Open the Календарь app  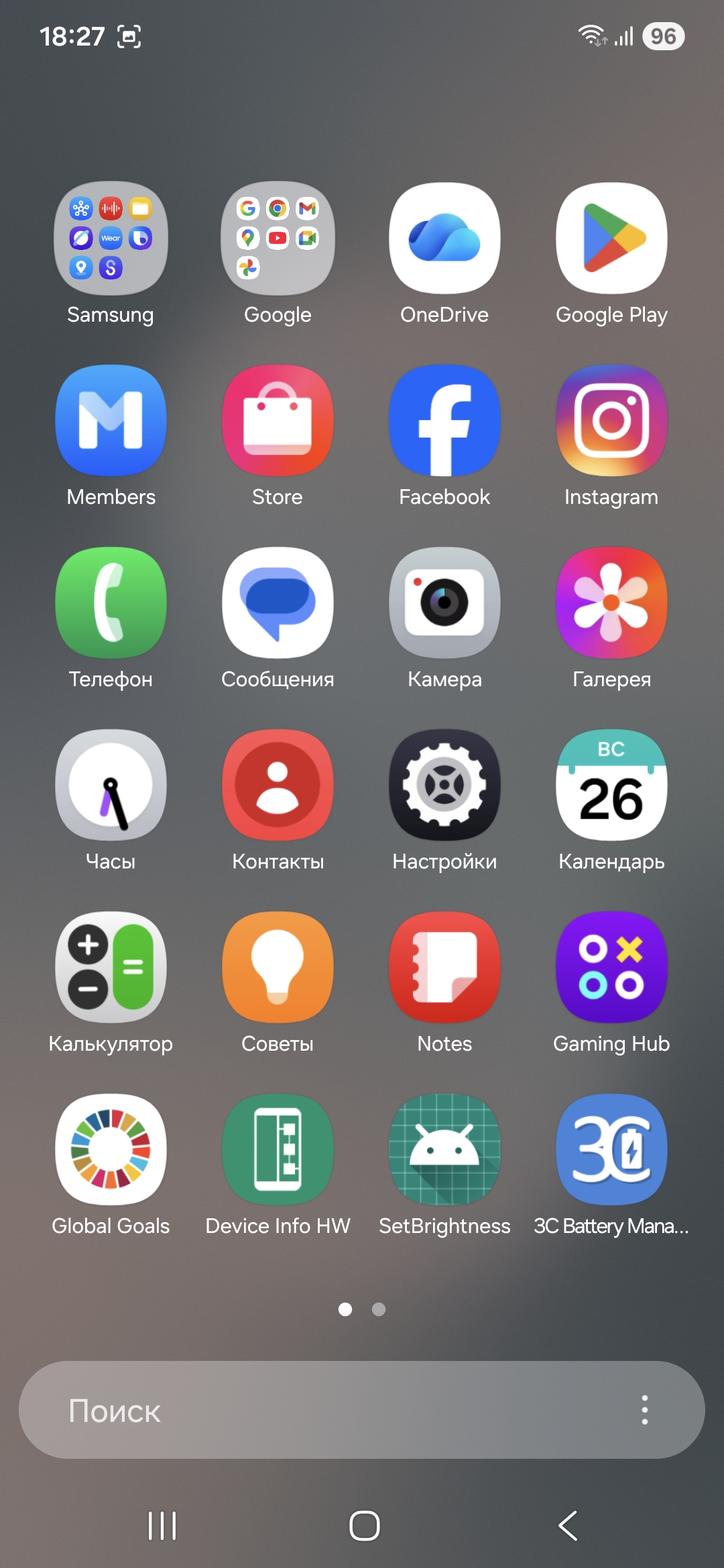(x=611, y=785)
